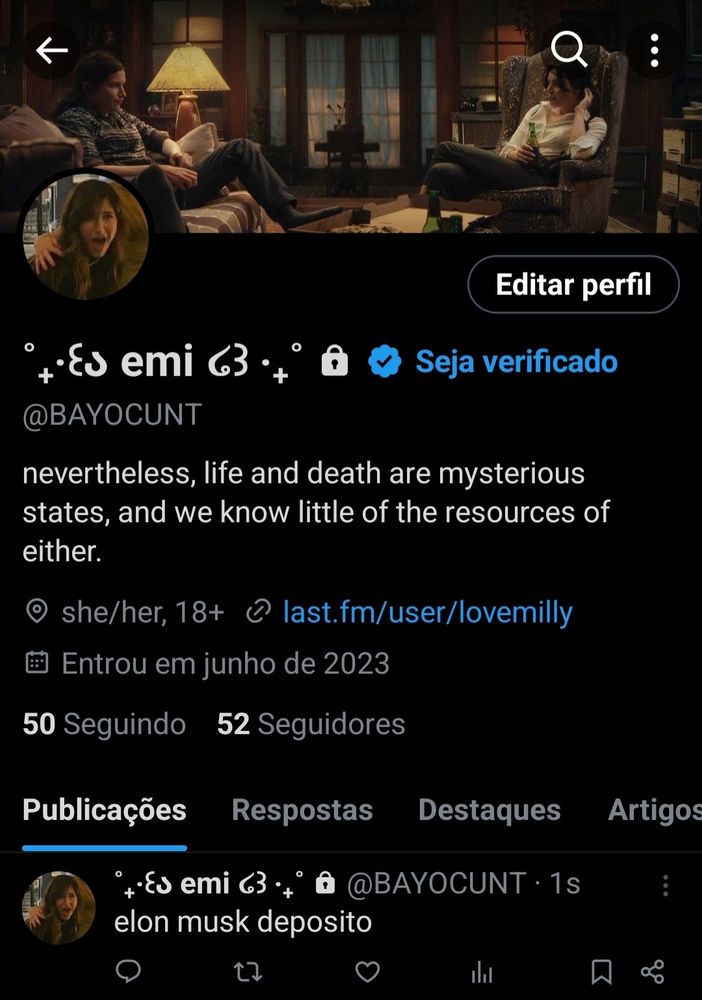Open the large profile picture
This screenshot has width=702, height=1000.
click(85, 237)
